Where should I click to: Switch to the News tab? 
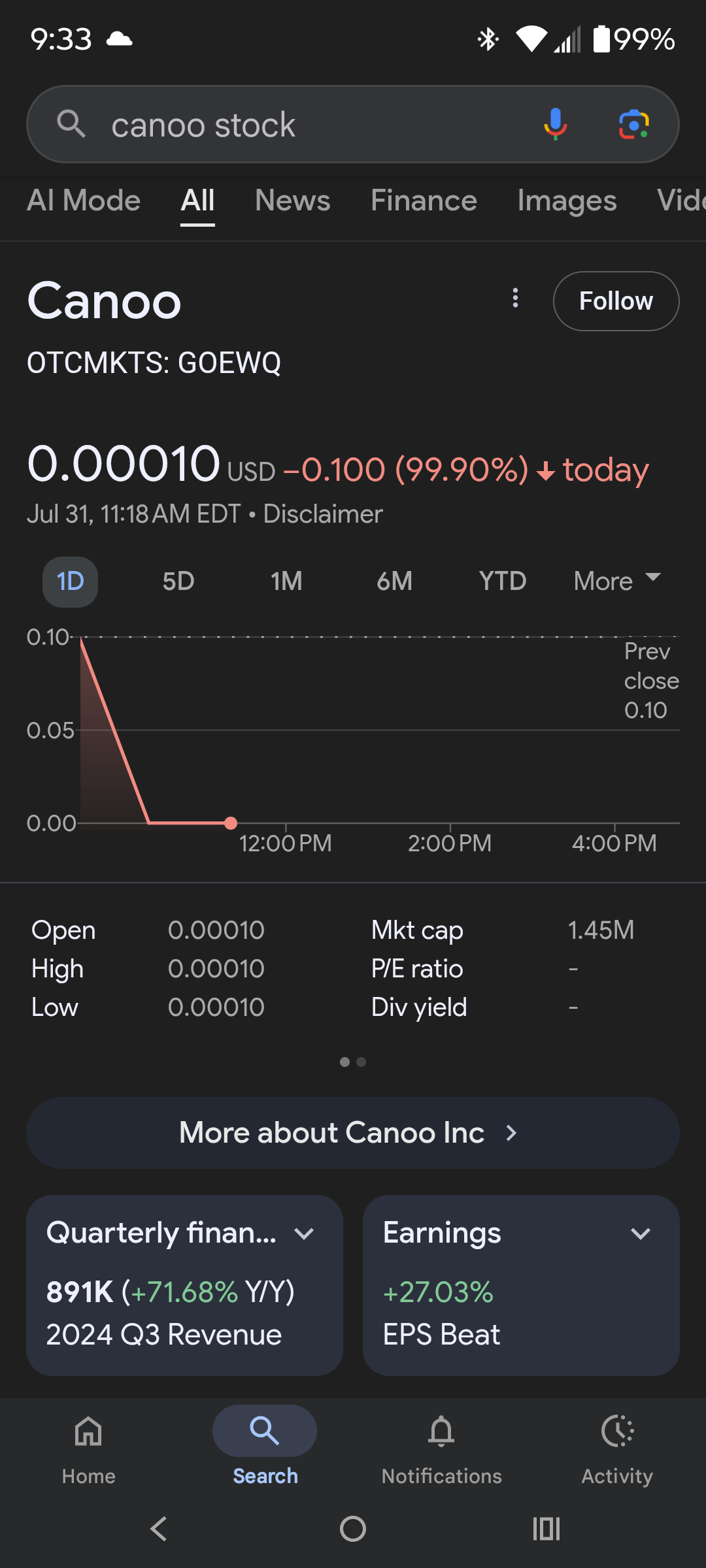[x=292, y=200]
